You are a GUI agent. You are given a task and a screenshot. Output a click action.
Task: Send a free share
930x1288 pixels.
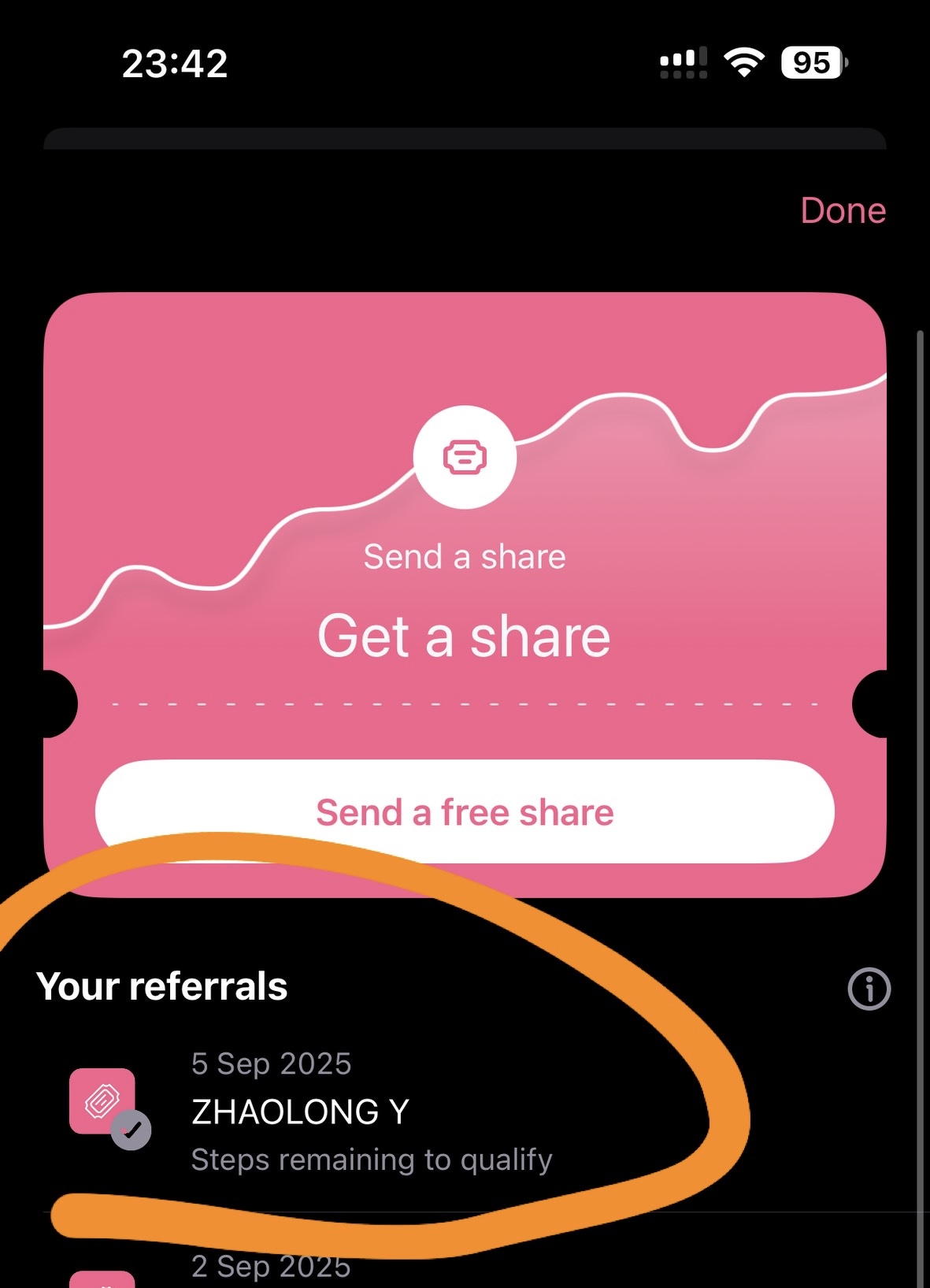click(465, 811)
